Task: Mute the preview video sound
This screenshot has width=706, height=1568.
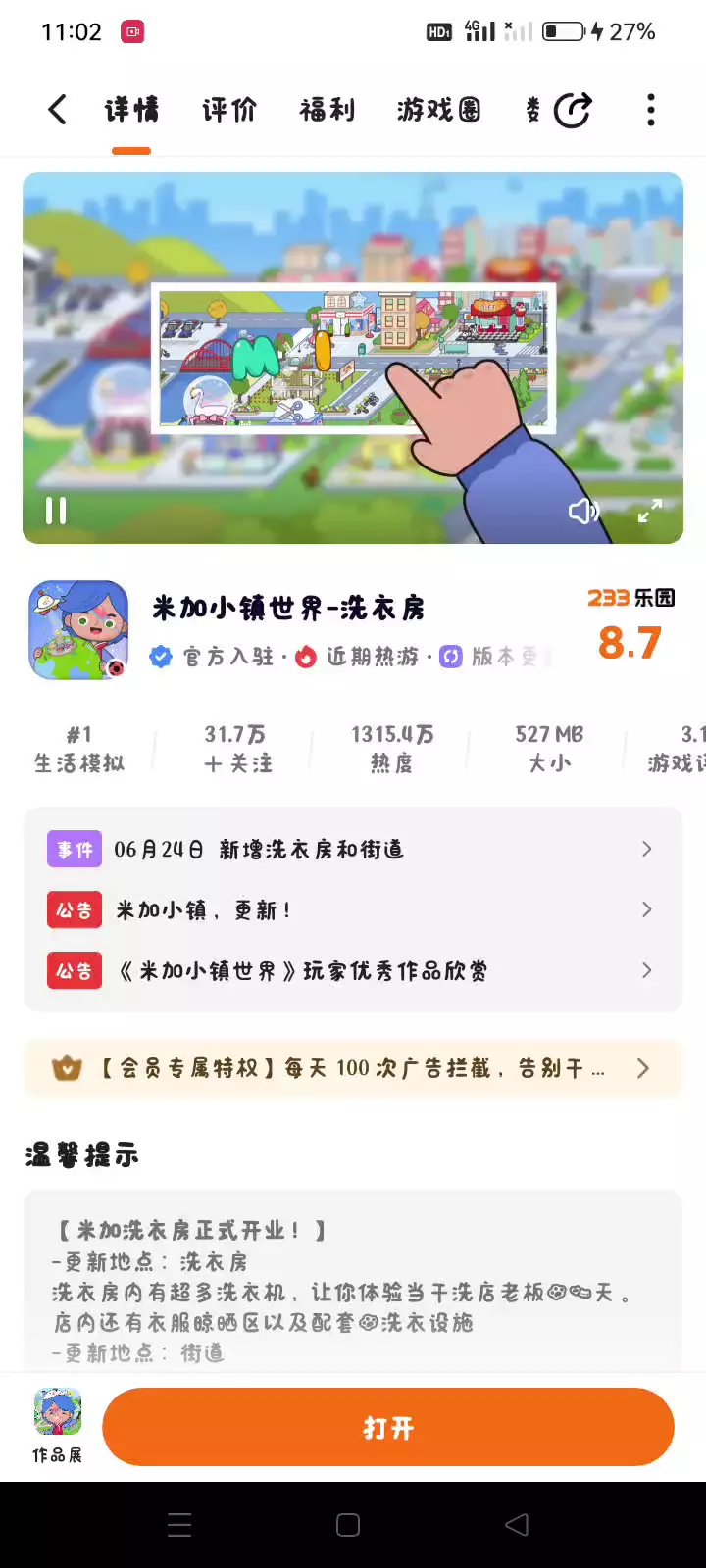Action: 583,511
